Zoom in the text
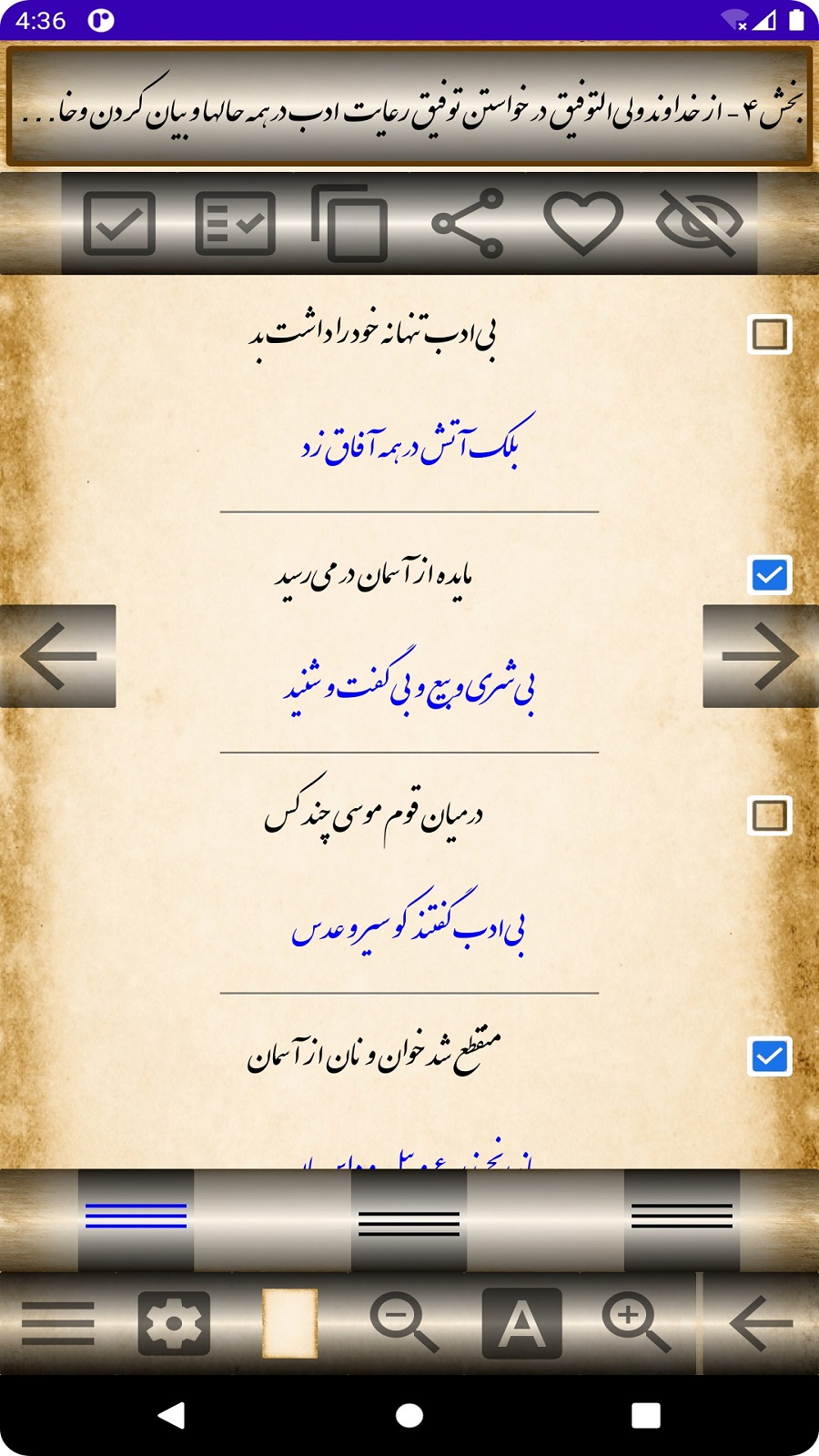 (636, 1323)
